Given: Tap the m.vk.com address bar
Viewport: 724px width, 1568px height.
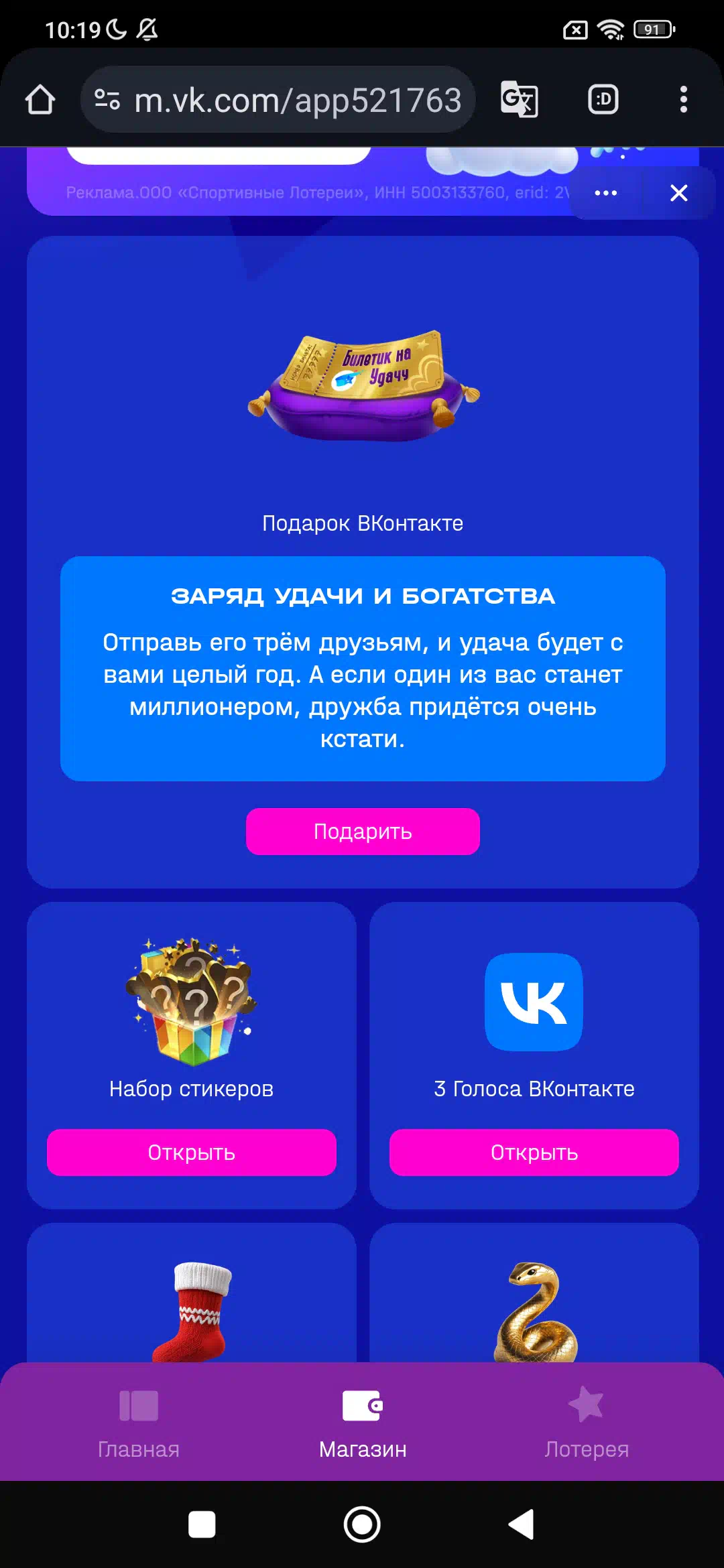Looking at the screenshot, I should point(278,100).
